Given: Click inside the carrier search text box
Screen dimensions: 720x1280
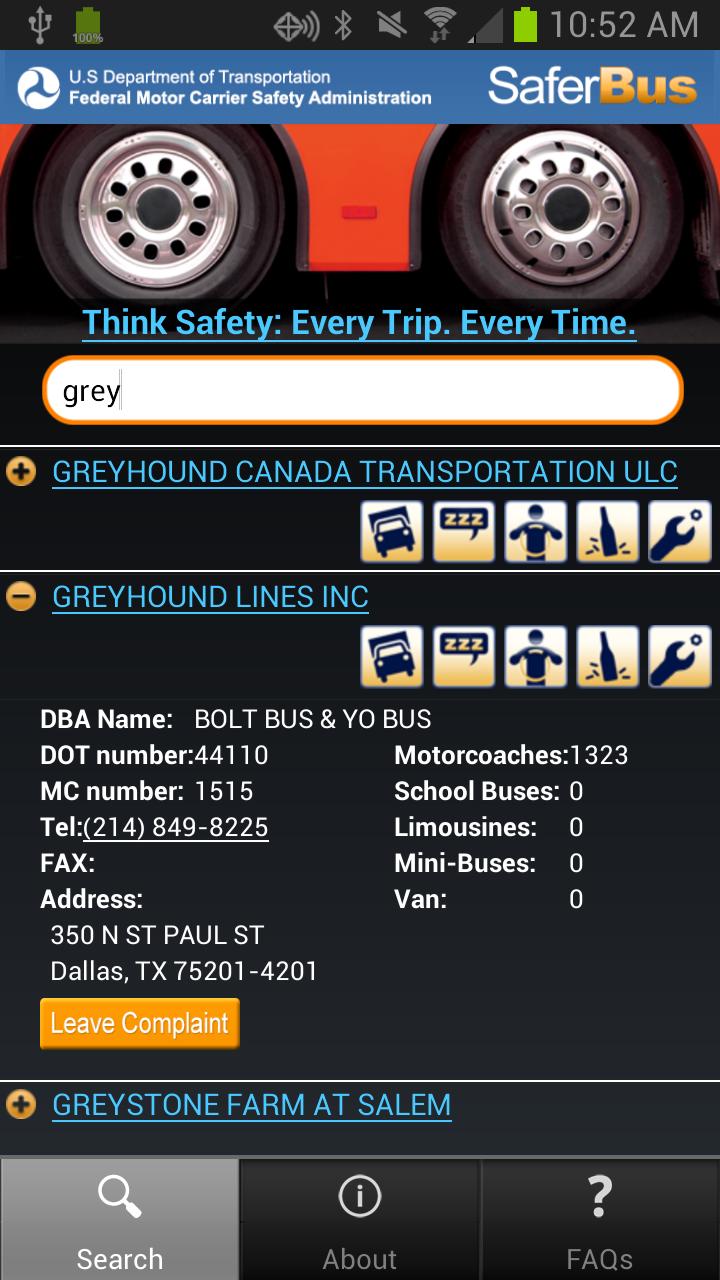Looking at the screenshot, I should click(x=360, y=390).
